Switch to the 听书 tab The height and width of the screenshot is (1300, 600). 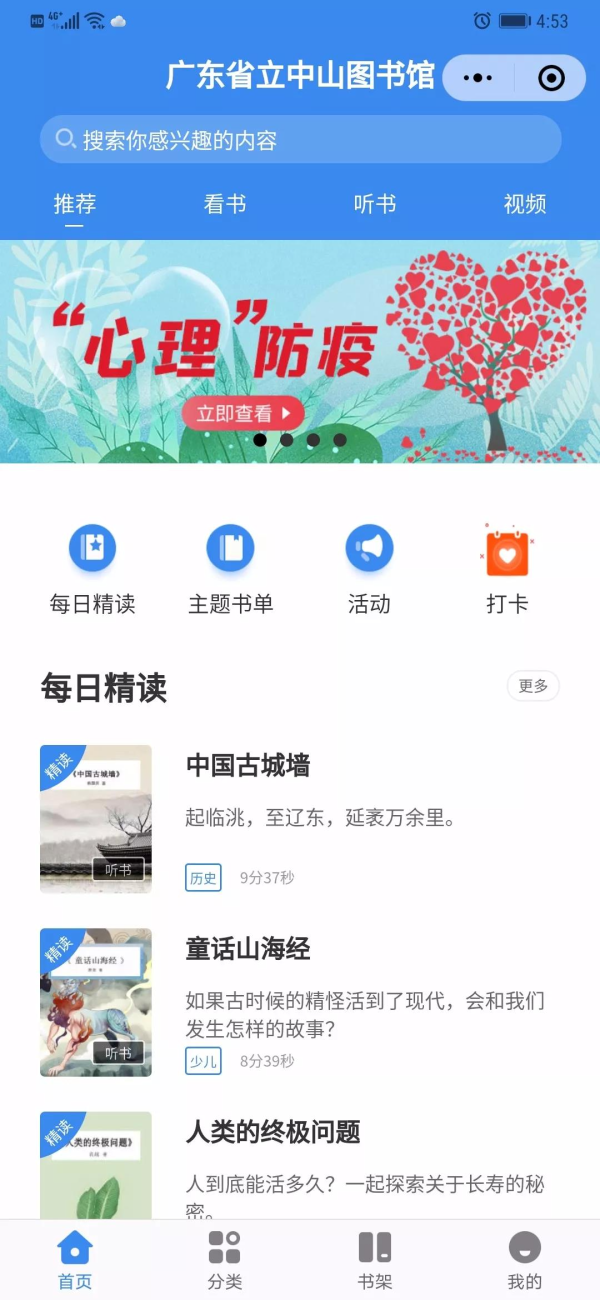point(375,205)
